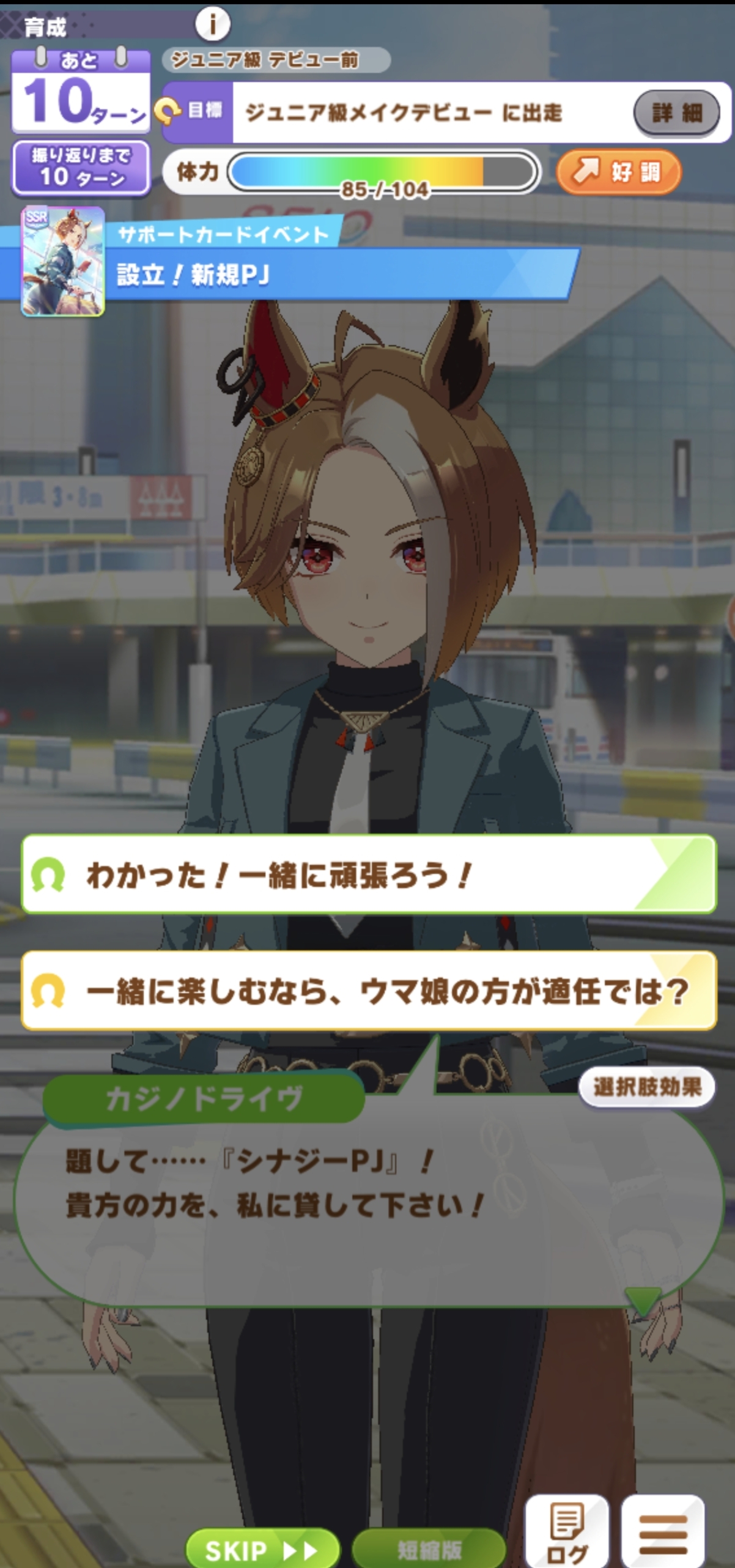
Task: View the 選択肢効果 choice effects
Action: tap(646, 1087)
